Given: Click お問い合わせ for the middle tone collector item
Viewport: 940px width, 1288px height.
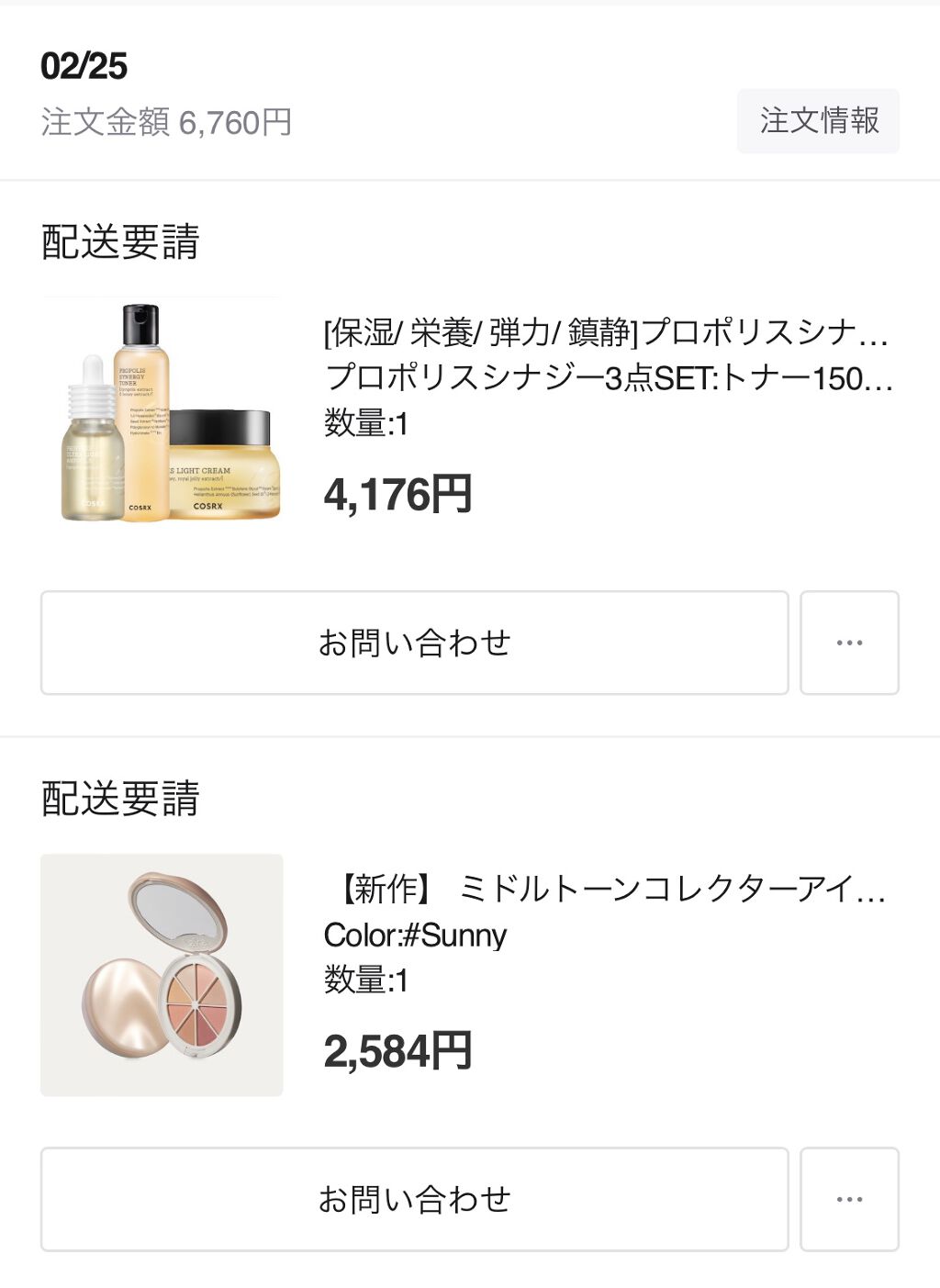Looking at the screenshot, I should tap(413, 1198).
